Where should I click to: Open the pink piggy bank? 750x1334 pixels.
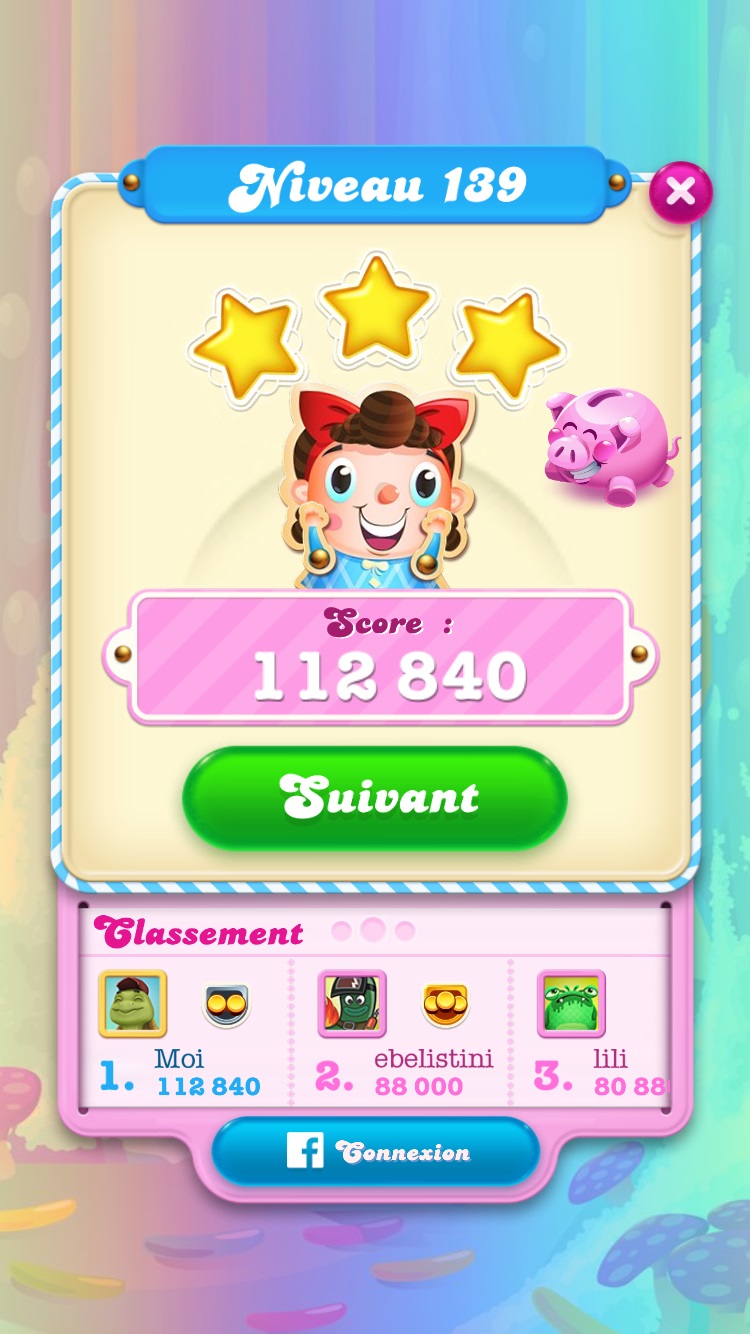click(609, 446)
